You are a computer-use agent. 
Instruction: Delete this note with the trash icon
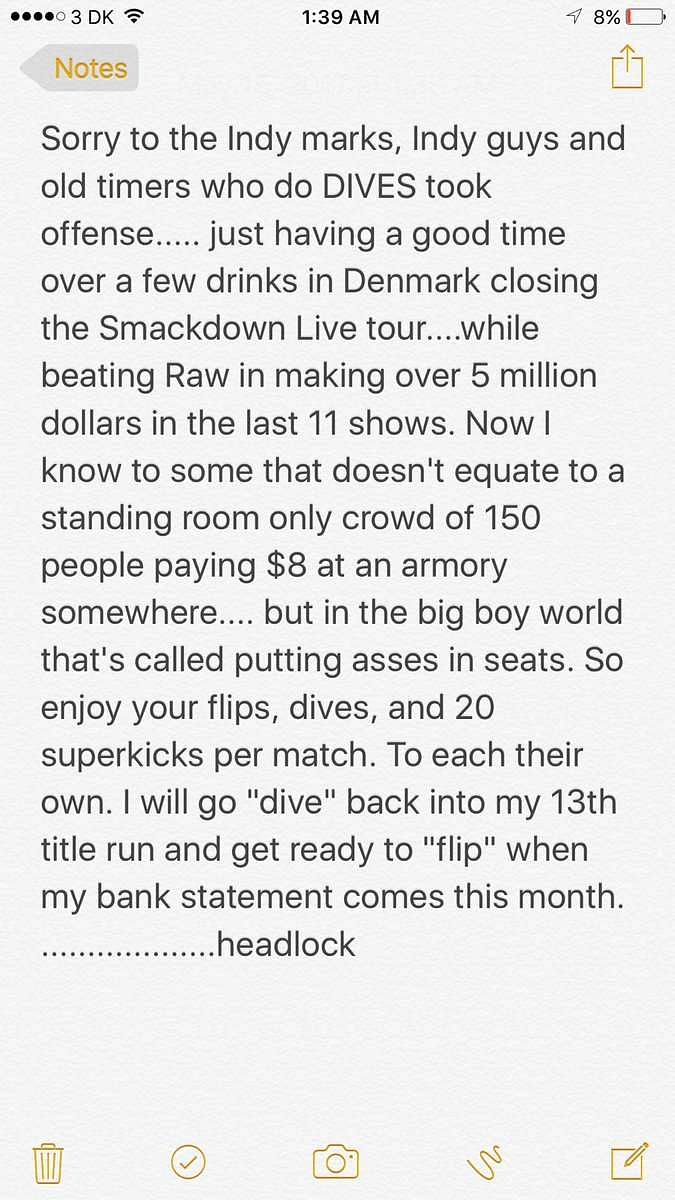(x=48, y=1162)
